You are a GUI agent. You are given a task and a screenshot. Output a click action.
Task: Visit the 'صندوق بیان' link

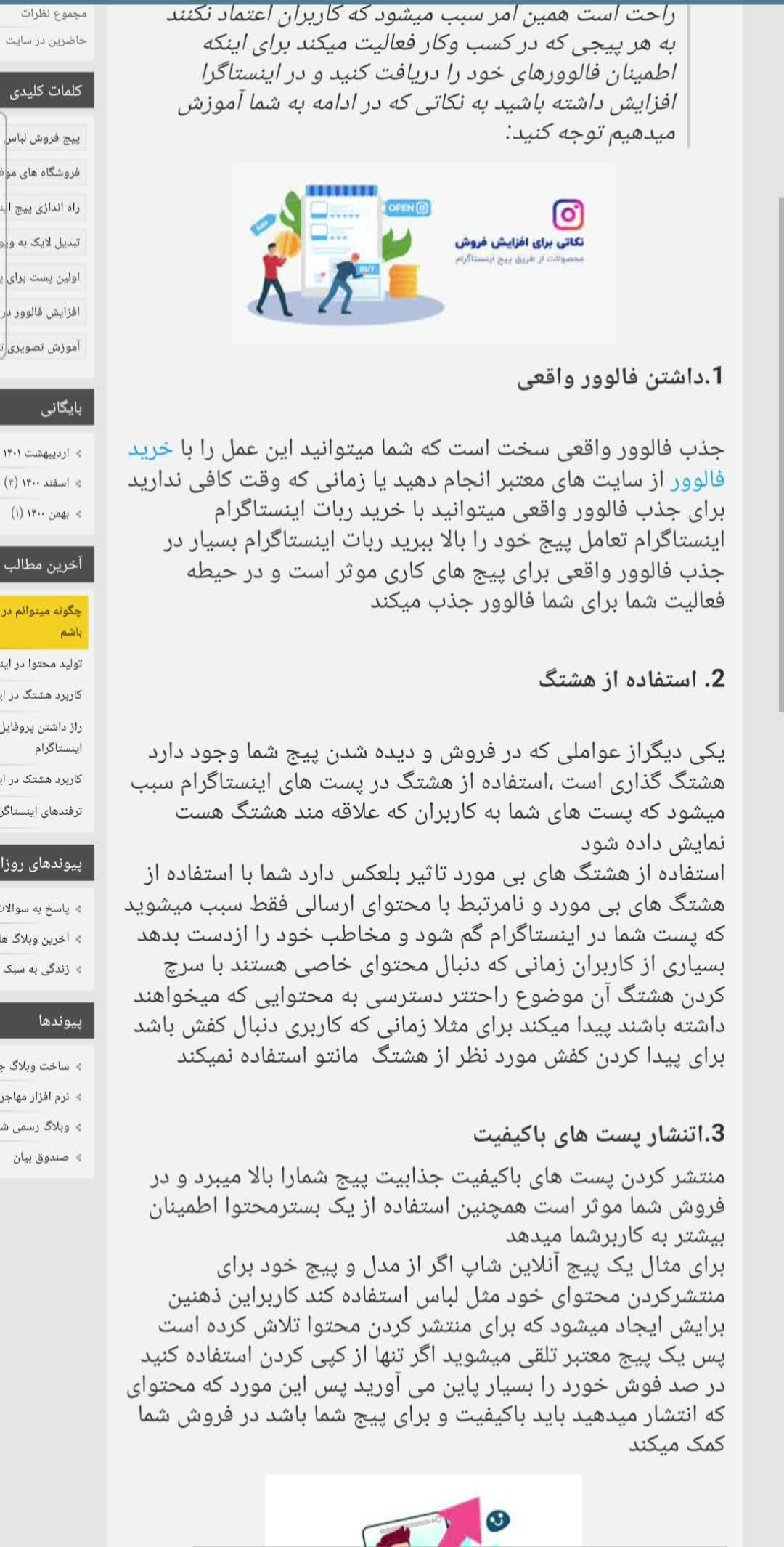41,1157
